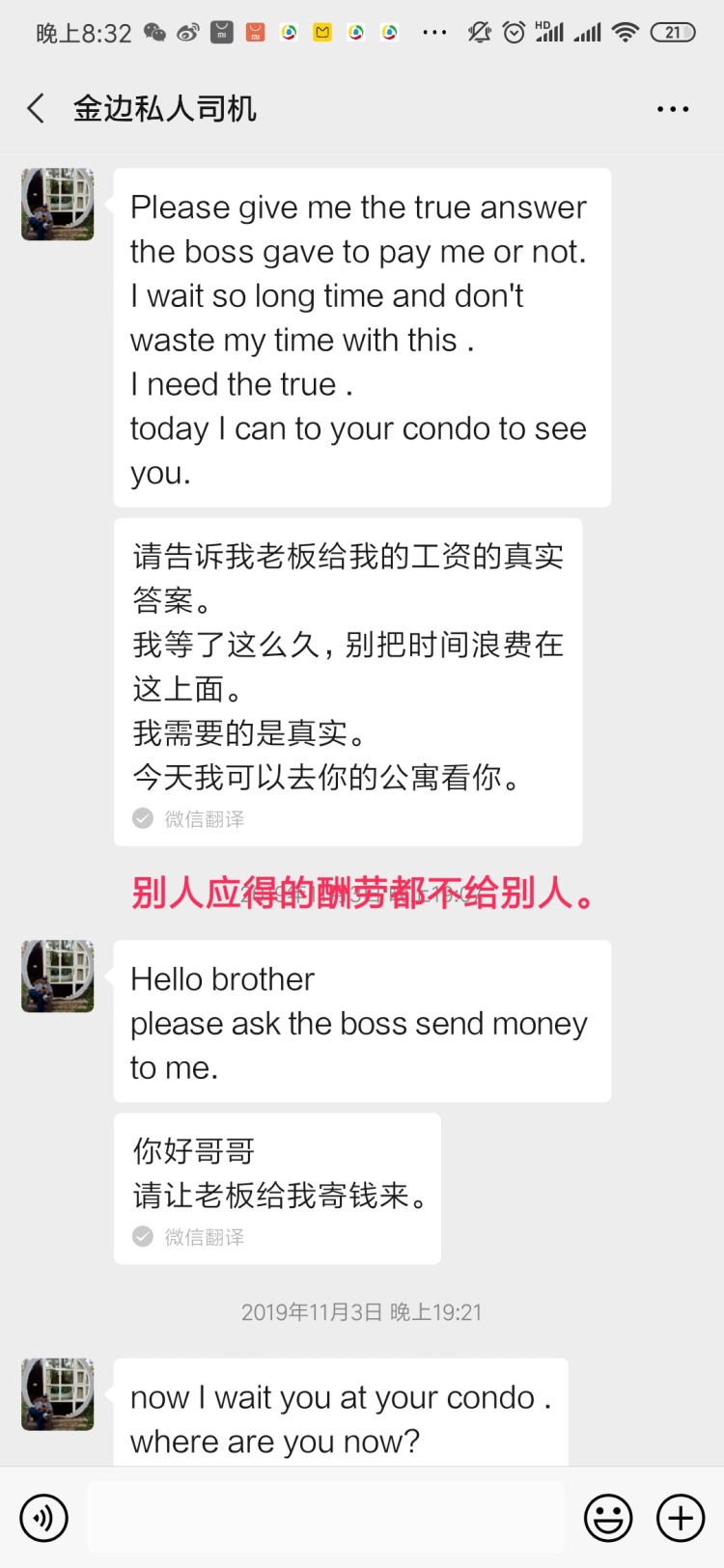724x1568 pixels.
Task: Focus the message text field
Action: (326, 1518)
